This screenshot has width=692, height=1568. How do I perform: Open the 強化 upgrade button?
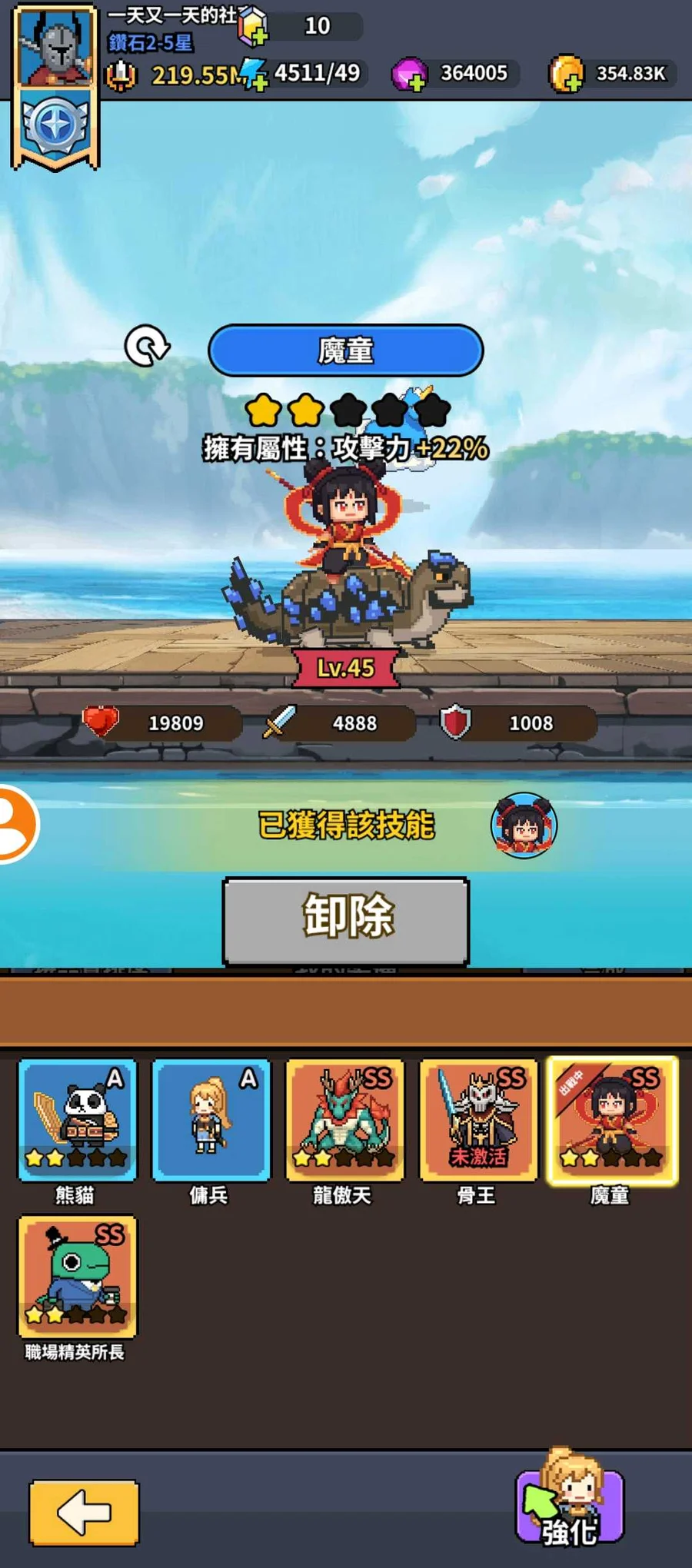tap(570, 1503)
